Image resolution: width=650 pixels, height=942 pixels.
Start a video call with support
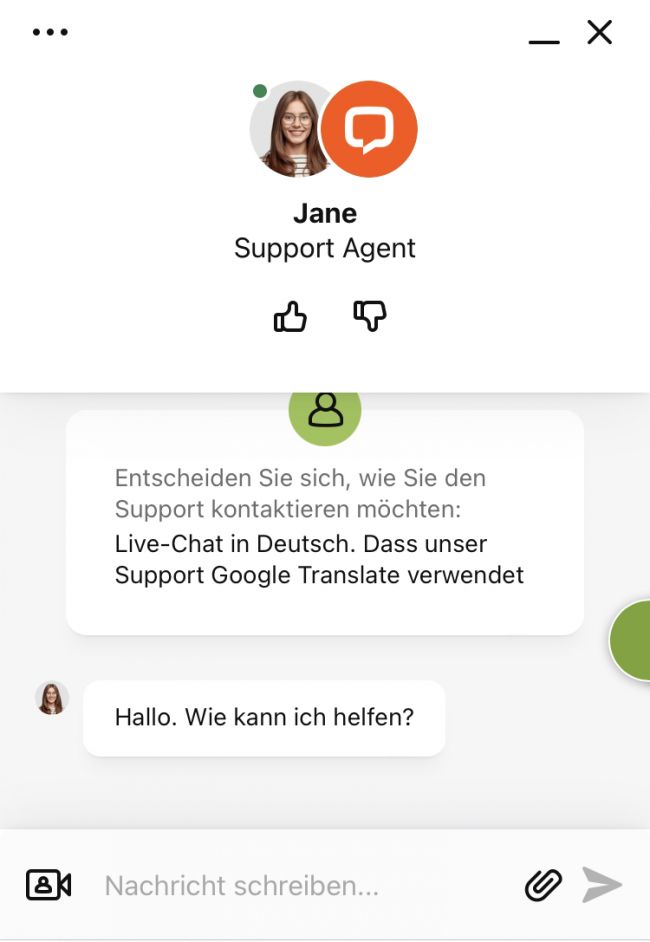[x=48, y=885]
